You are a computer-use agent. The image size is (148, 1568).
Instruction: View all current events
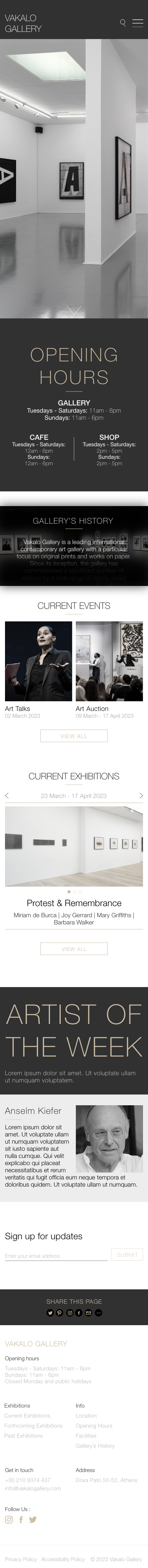pyautogui.click(x=74, y=736)
